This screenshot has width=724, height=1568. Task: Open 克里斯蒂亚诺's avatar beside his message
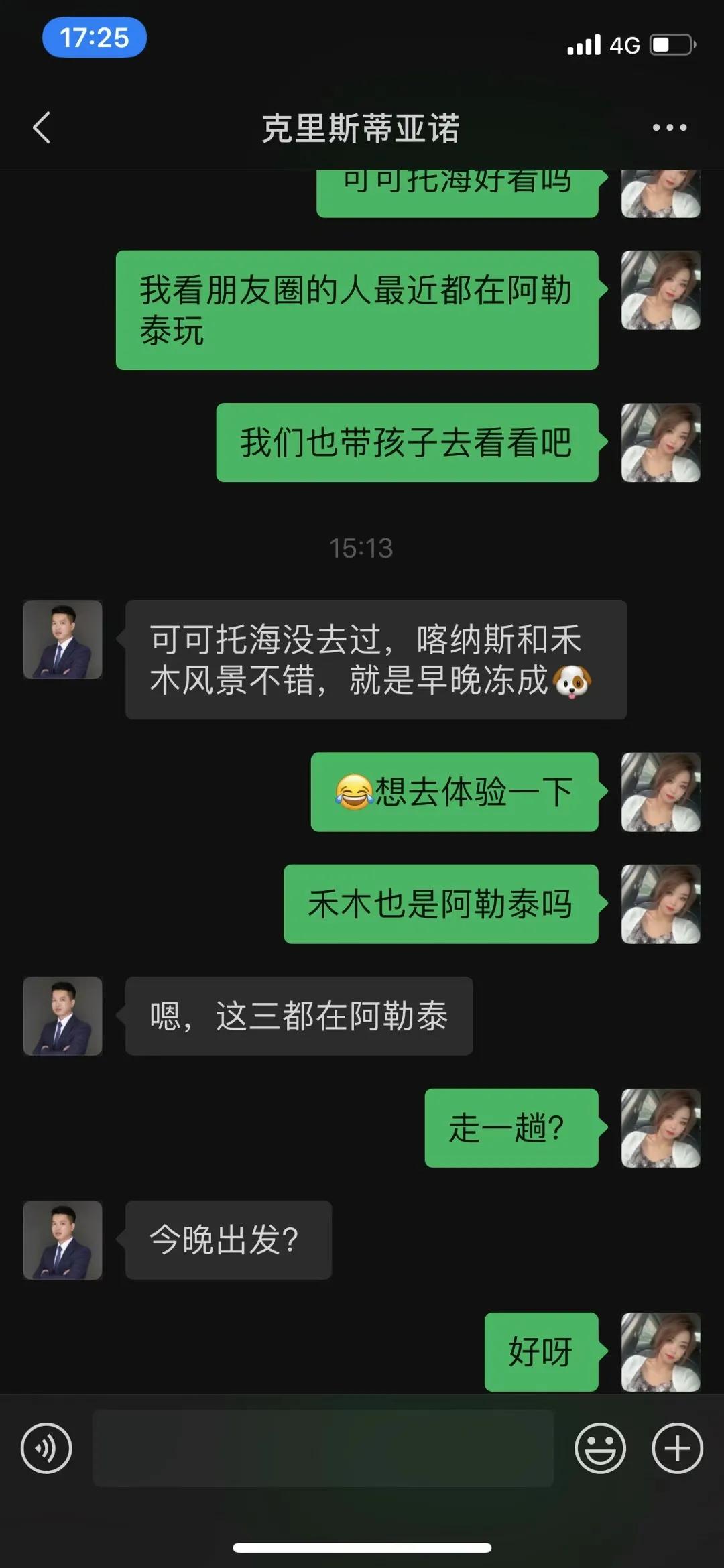[x=64, y=640]
